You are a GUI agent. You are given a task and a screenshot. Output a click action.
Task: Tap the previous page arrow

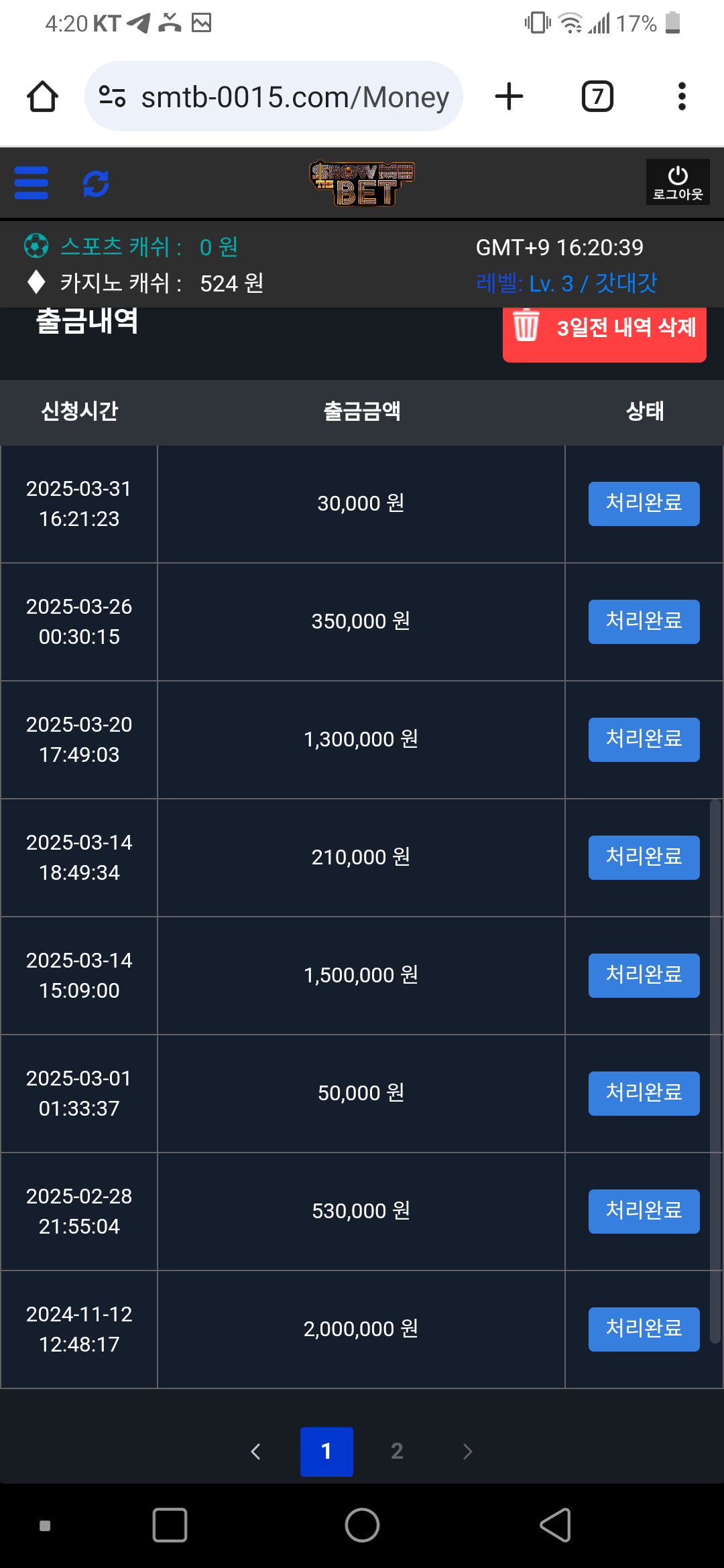255,1451
